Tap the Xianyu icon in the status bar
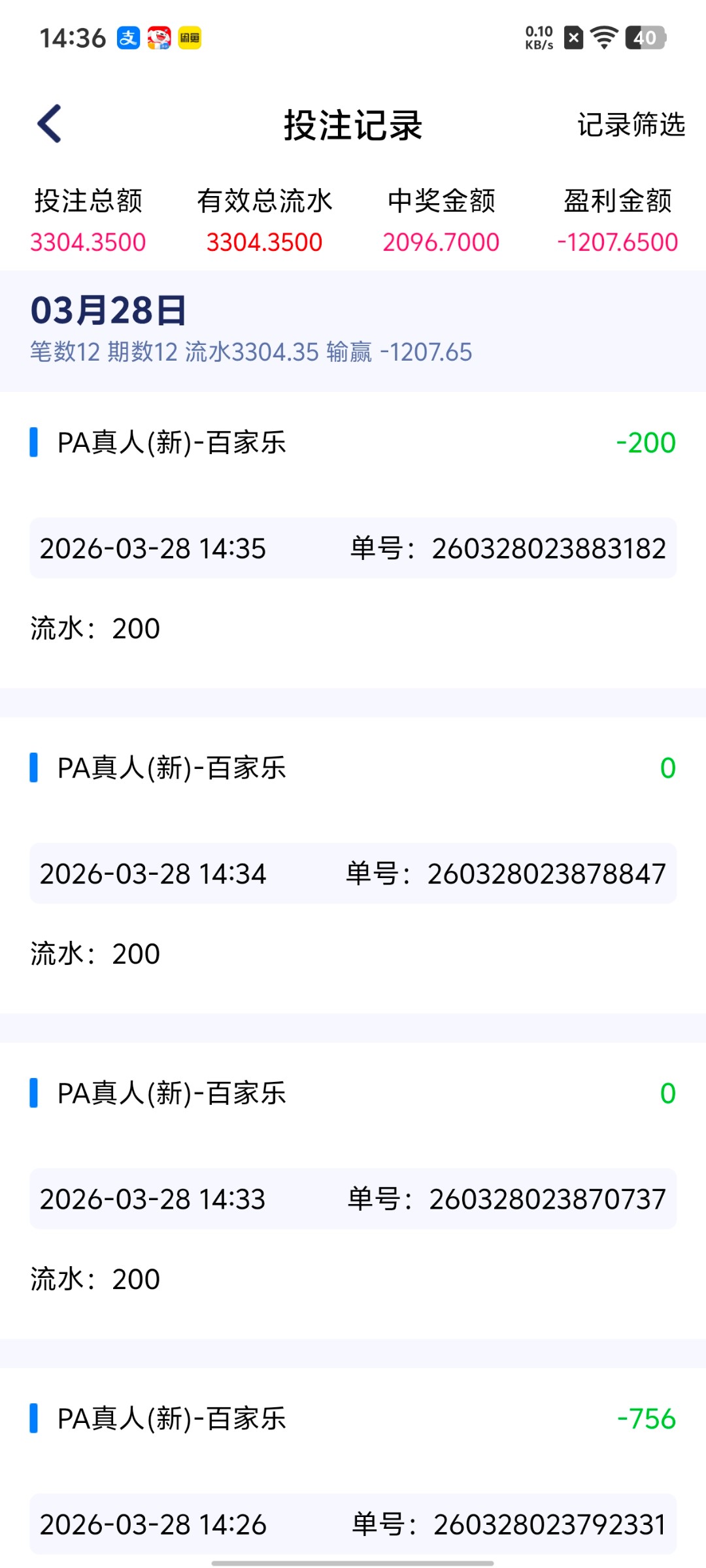Viewport: 706px width, 1568px height. tap(192, 39)
